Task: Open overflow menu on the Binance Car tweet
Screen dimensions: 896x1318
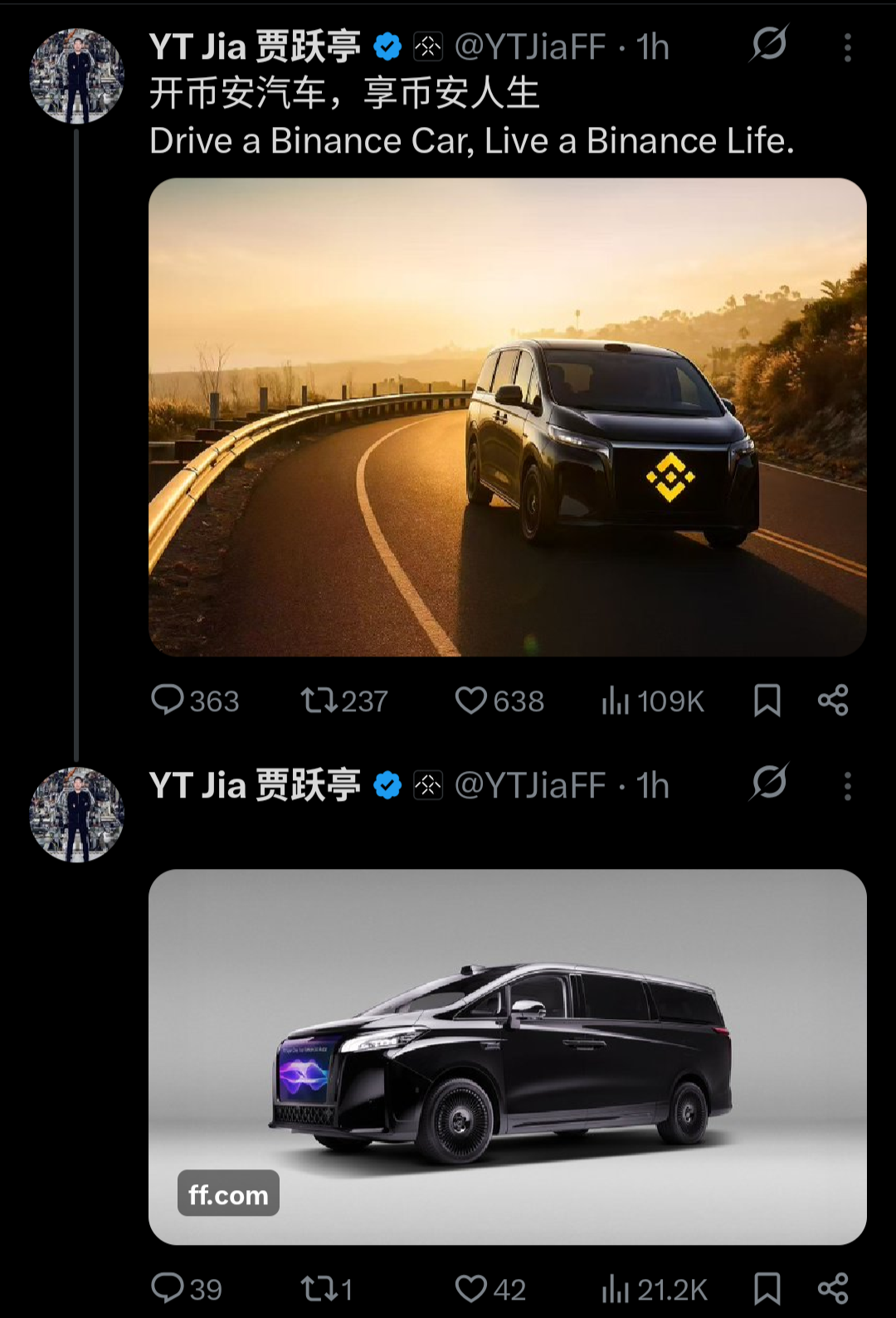Action: click(x=847, y=47)
